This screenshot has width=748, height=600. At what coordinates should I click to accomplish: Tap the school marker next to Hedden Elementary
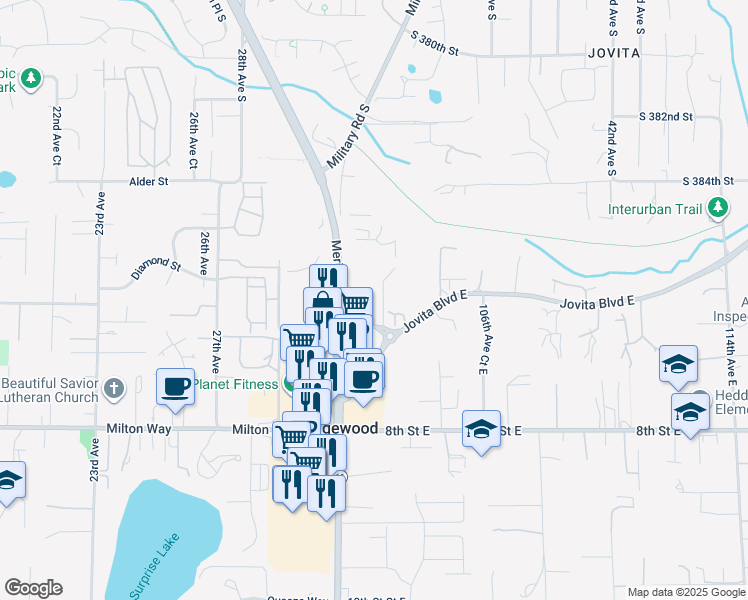click(x=689, y=410)
